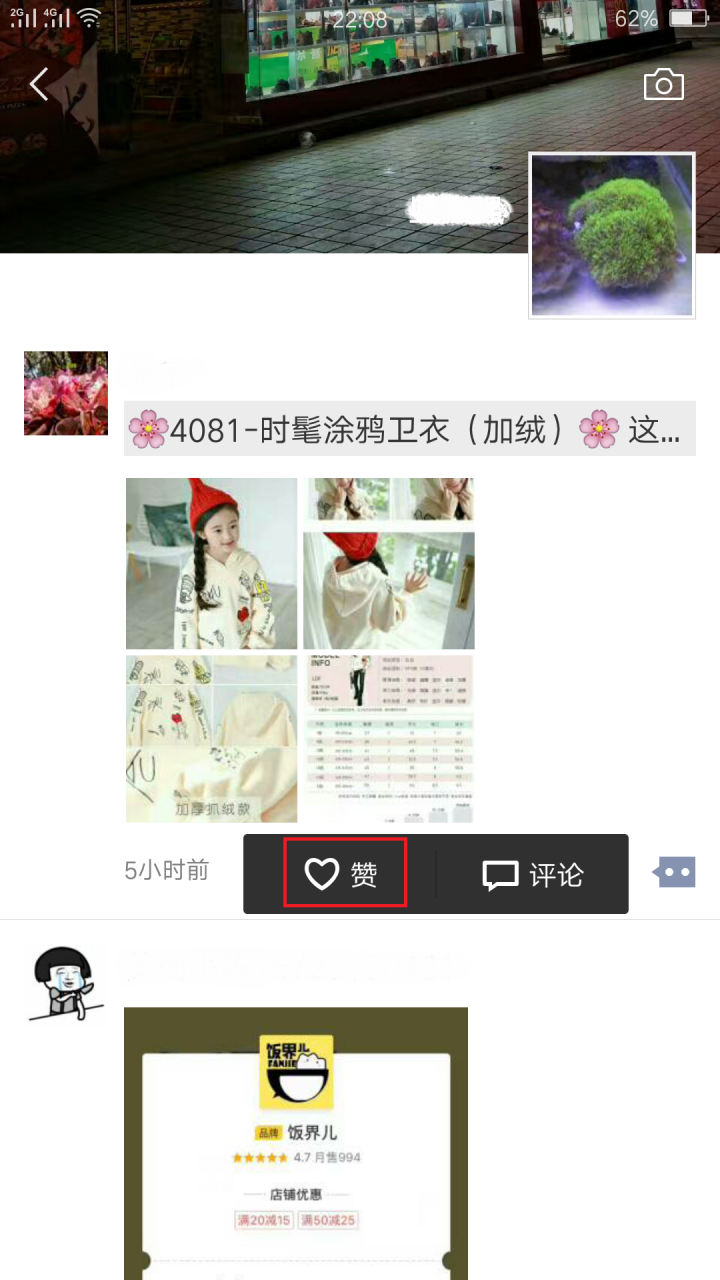
Task: Like the 4081 hoodie post with 赞
Action: [344, 874]
